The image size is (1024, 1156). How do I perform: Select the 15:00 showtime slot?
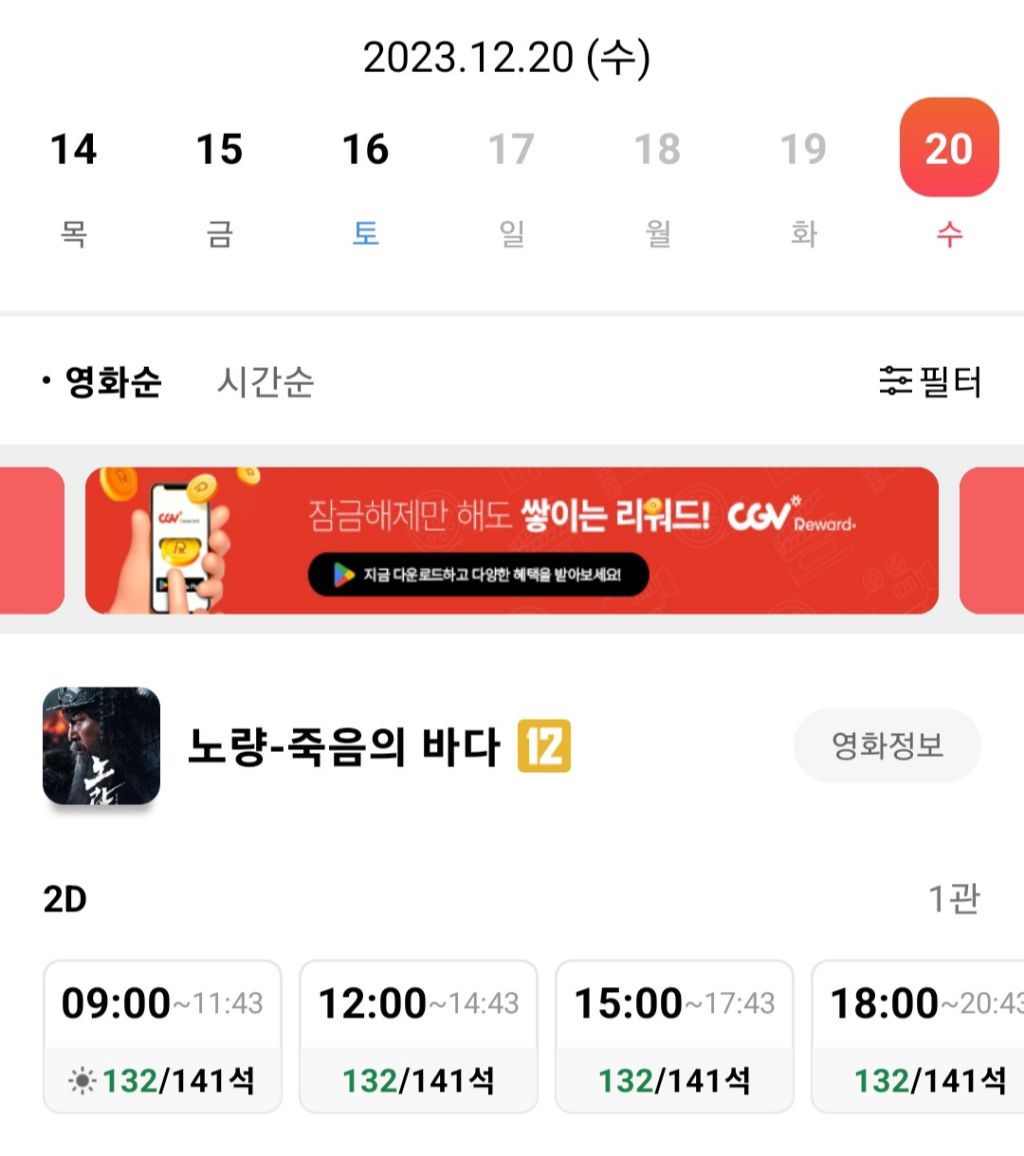pos(673,1035)
